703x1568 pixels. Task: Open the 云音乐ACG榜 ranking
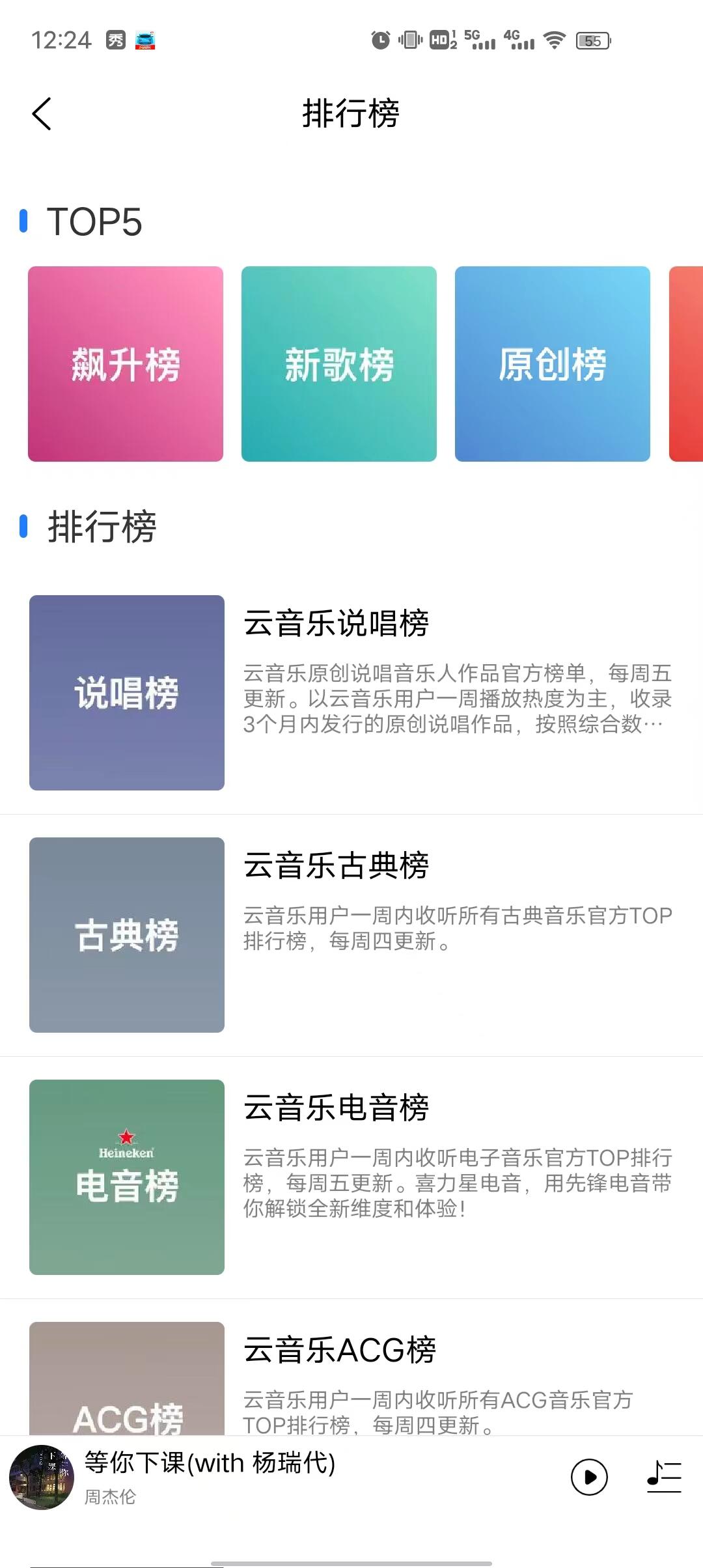(x=351, y=1374)
